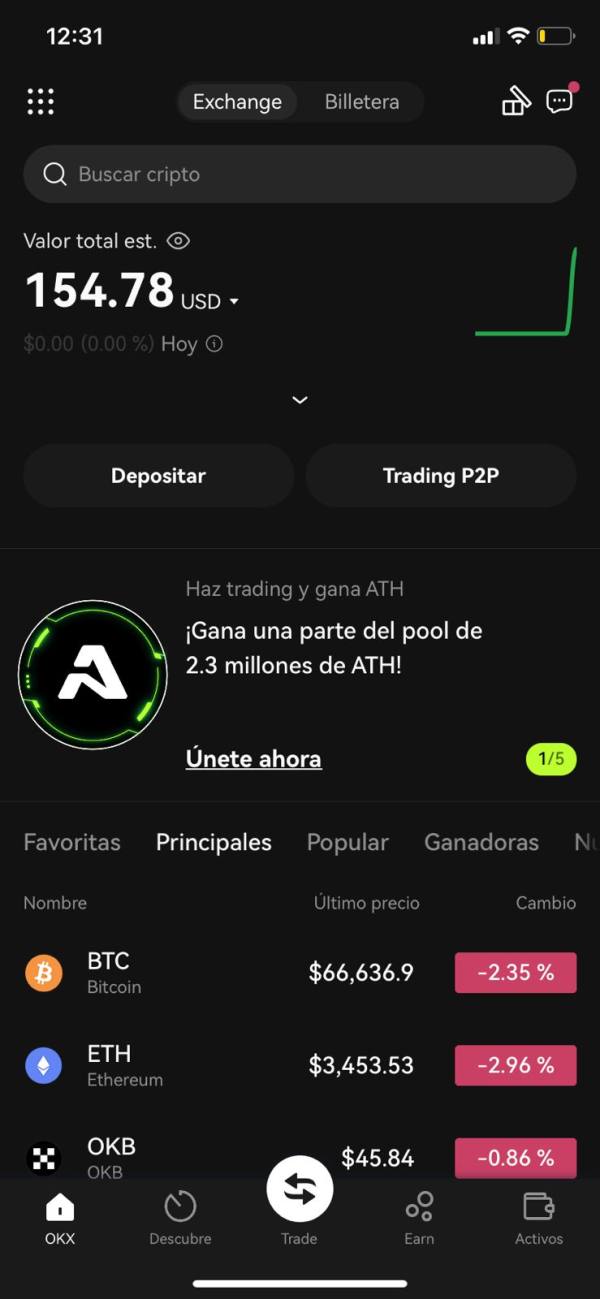The width and height of the screenshot is (600, 1299).
Task: Switch to the Favoritas tab
Action: [x=72, y=843]
